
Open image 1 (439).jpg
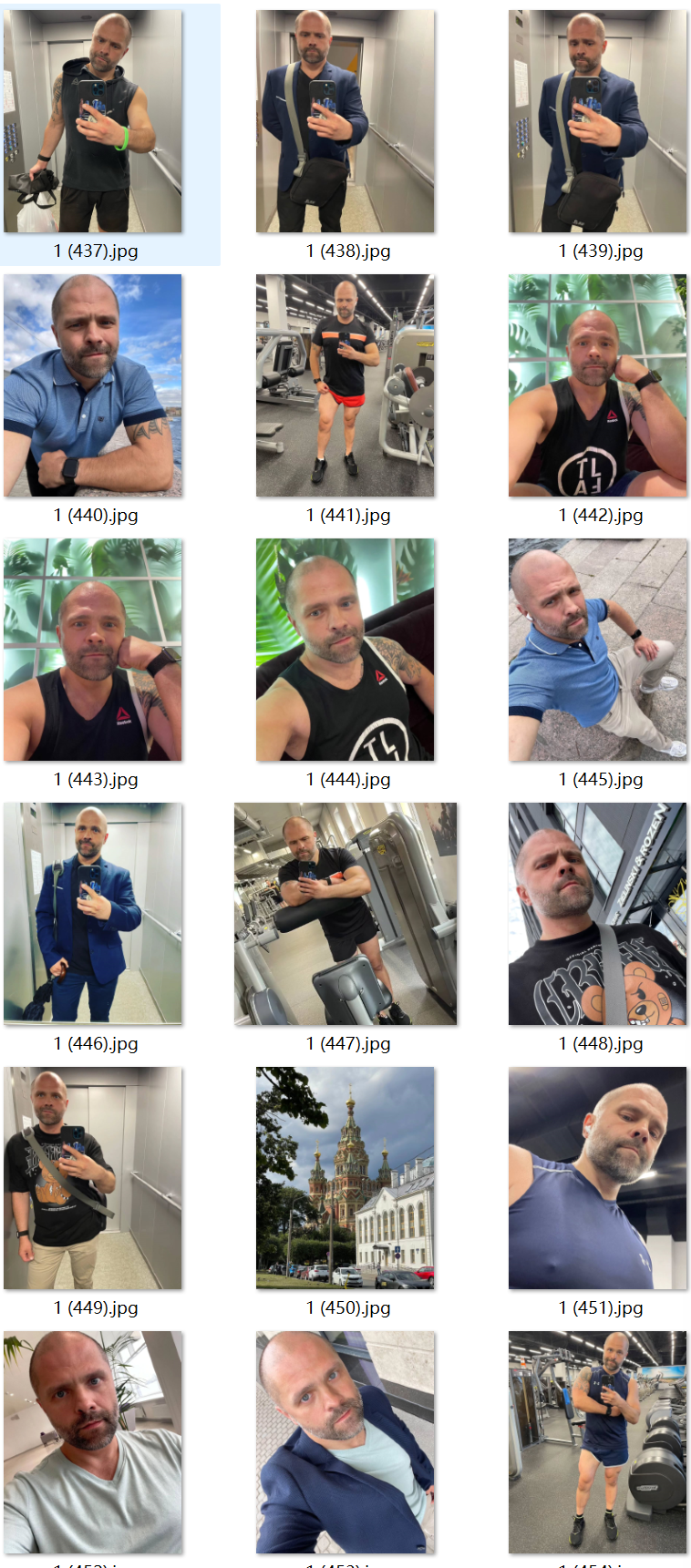click(x=598, y=121)
